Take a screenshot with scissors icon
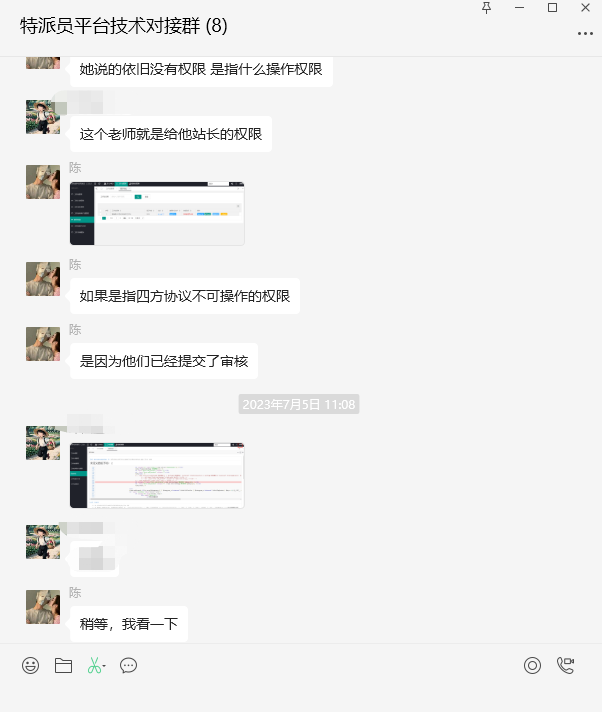Image resolution: width=602 pixels, height=712 pixels. click(x=95, y=665)
